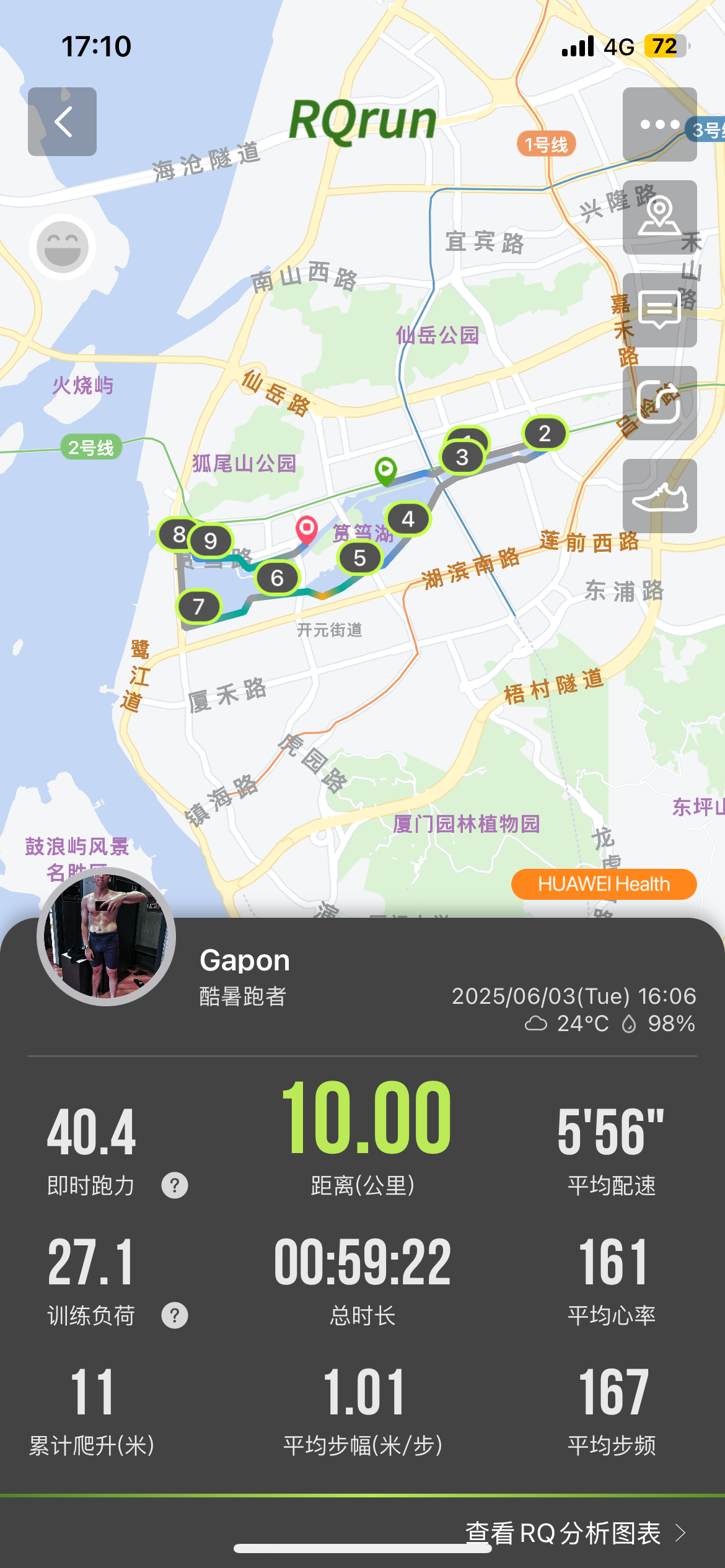The image size is (725, 1568).
Task: Open the three-dot overflow menu
Action: pyautogui.click(x=659, y=124)
